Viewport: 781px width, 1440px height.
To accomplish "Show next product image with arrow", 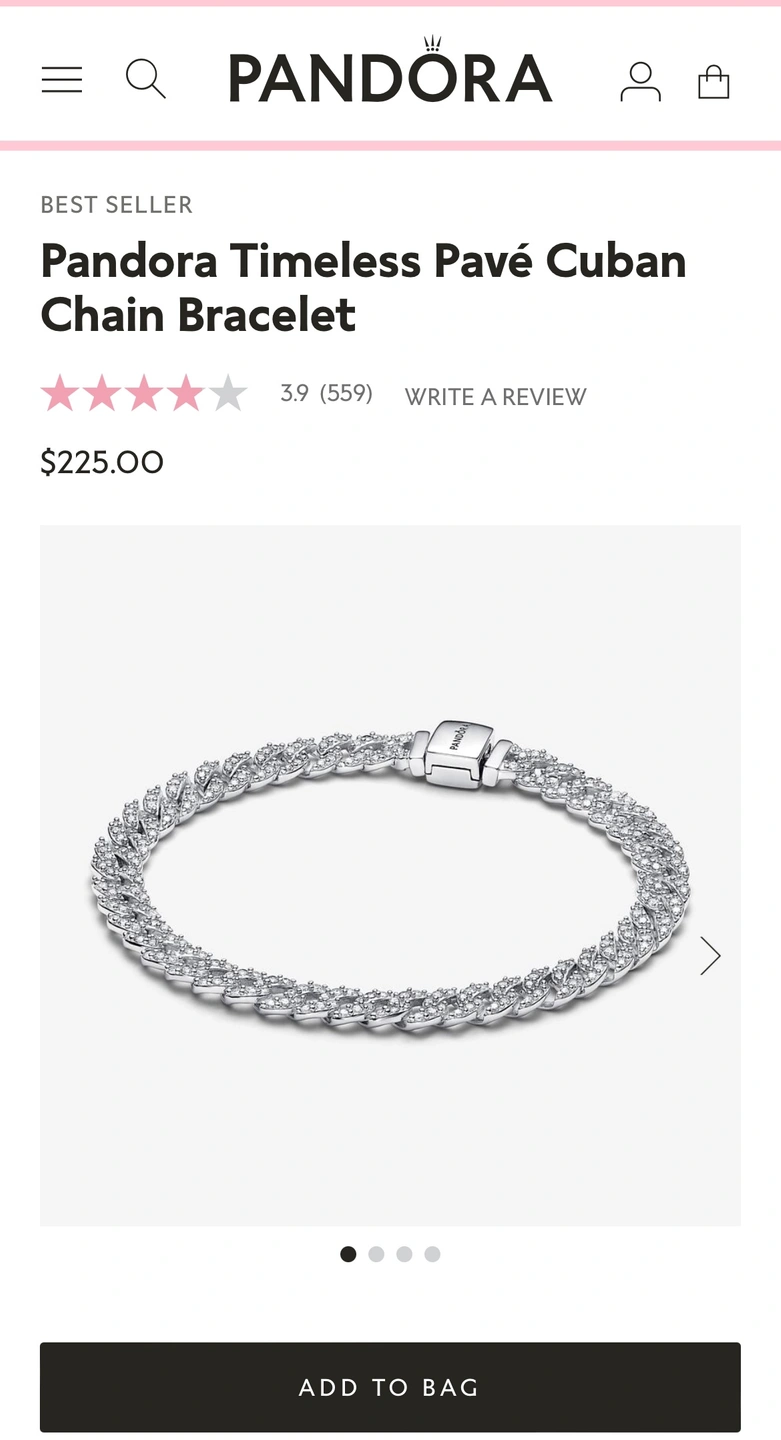I will point(709,955).
